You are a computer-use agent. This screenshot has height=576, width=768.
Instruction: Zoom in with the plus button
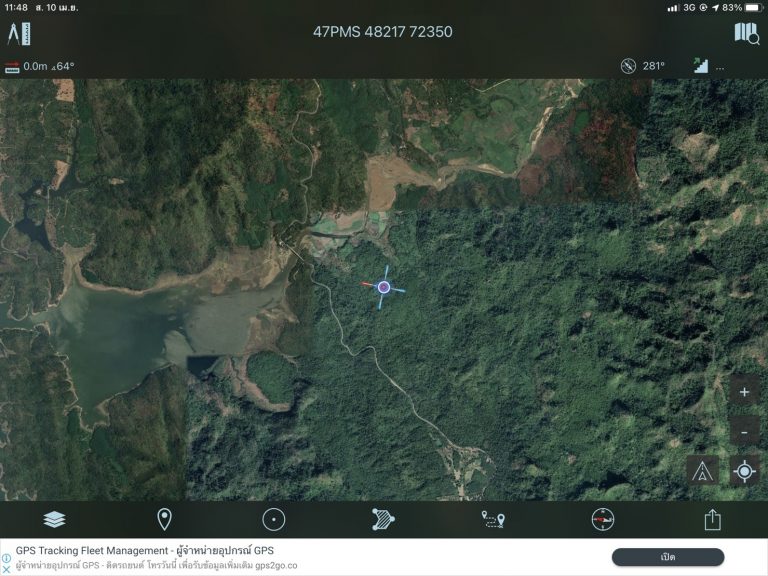point(744,392)
